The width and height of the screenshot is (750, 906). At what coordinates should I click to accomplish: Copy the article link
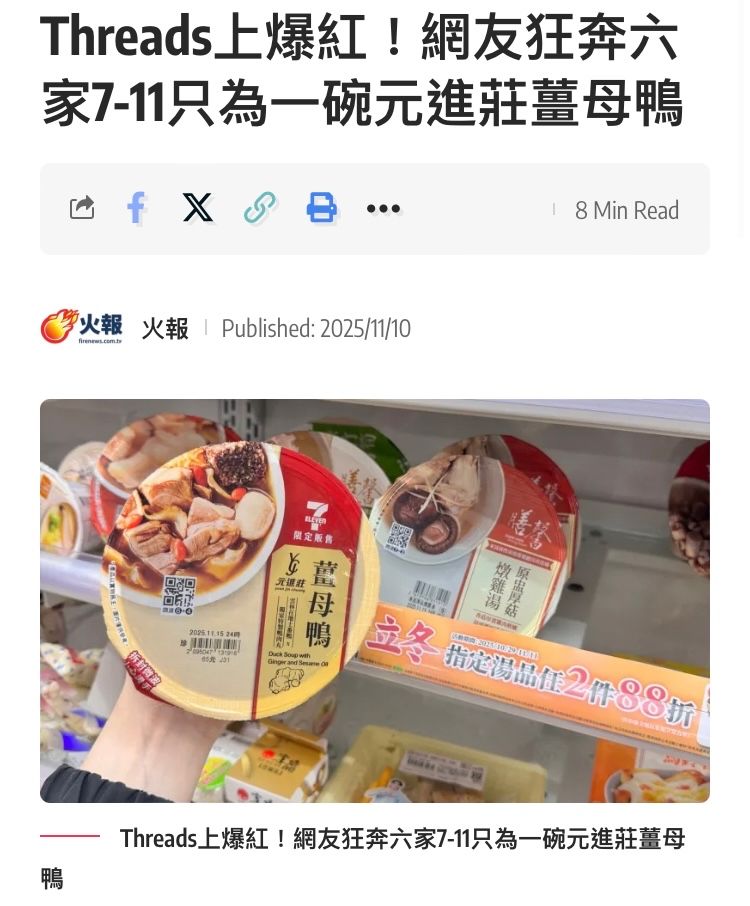tap(260, 208)
